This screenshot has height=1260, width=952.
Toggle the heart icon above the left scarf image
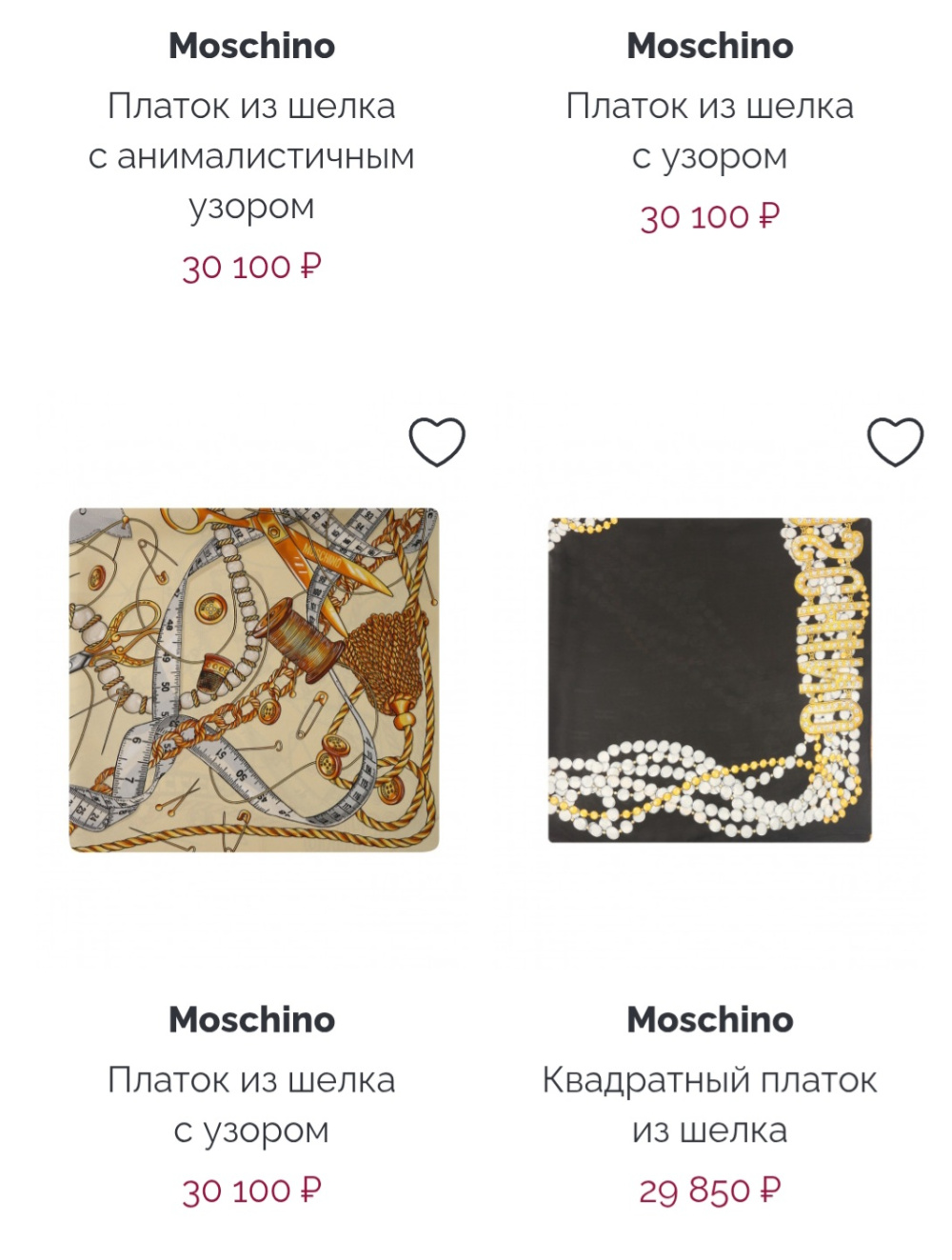pos(433,441)
